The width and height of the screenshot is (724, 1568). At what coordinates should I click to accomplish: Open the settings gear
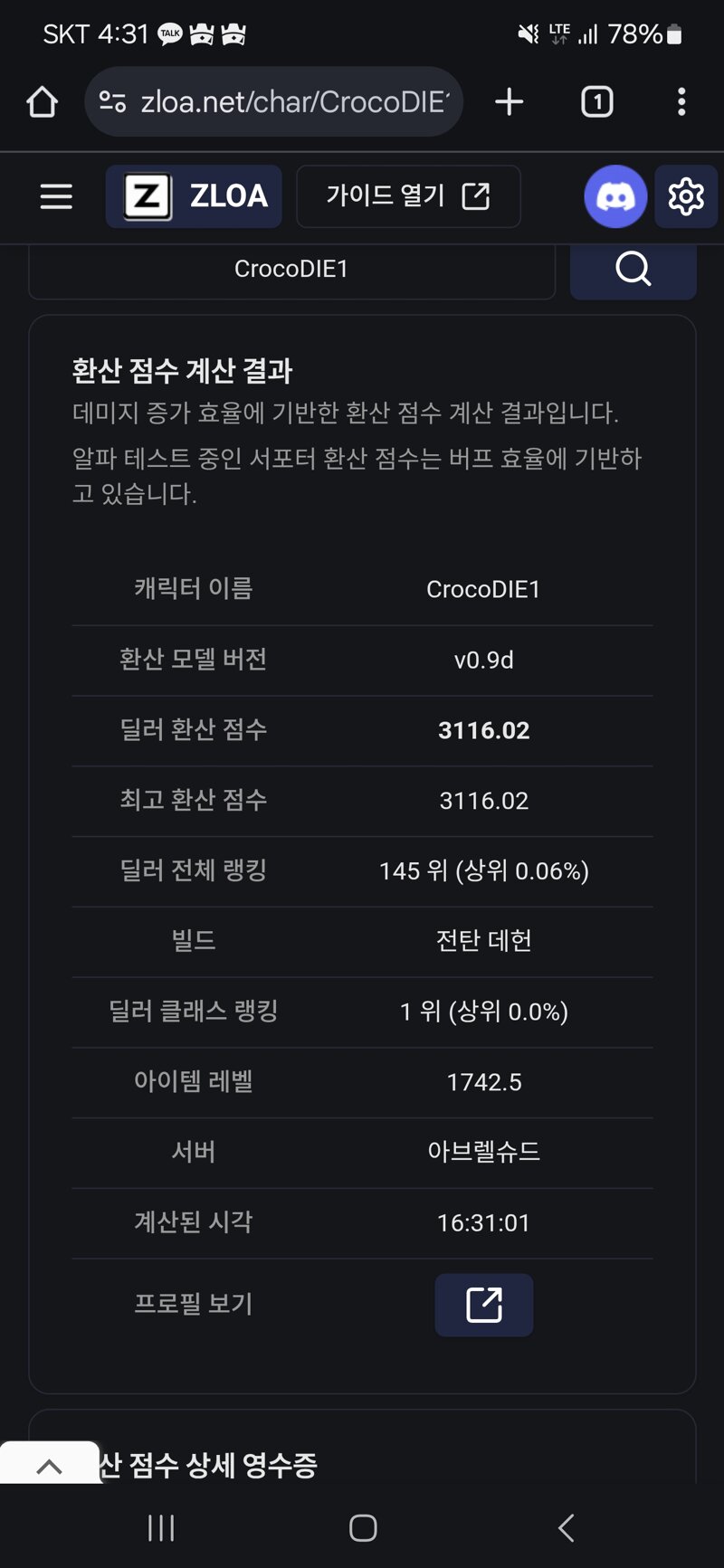coord(686,196)
